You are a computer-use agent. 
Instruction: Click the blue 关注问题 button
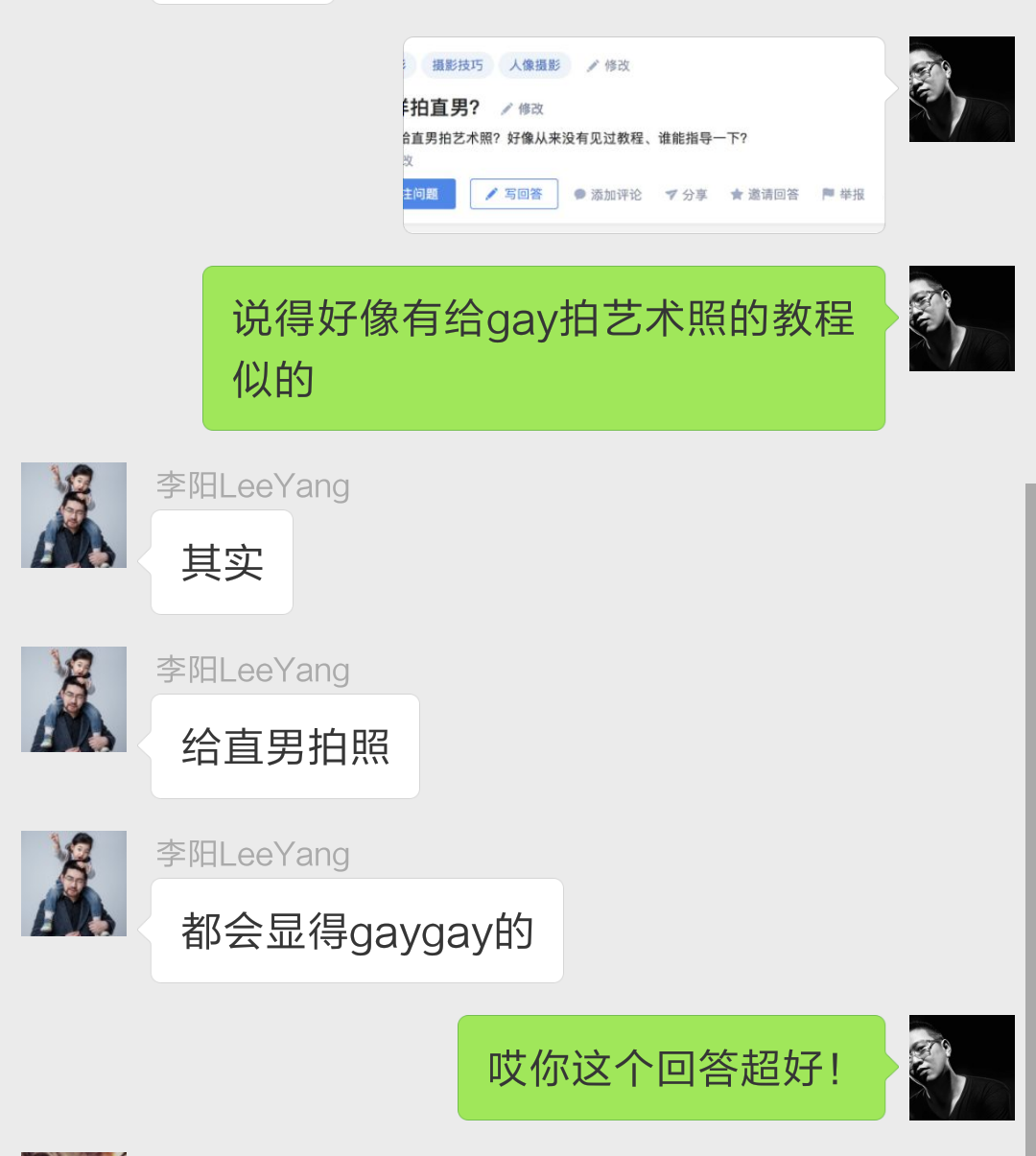pyautogui.click(x=430, y=193)
